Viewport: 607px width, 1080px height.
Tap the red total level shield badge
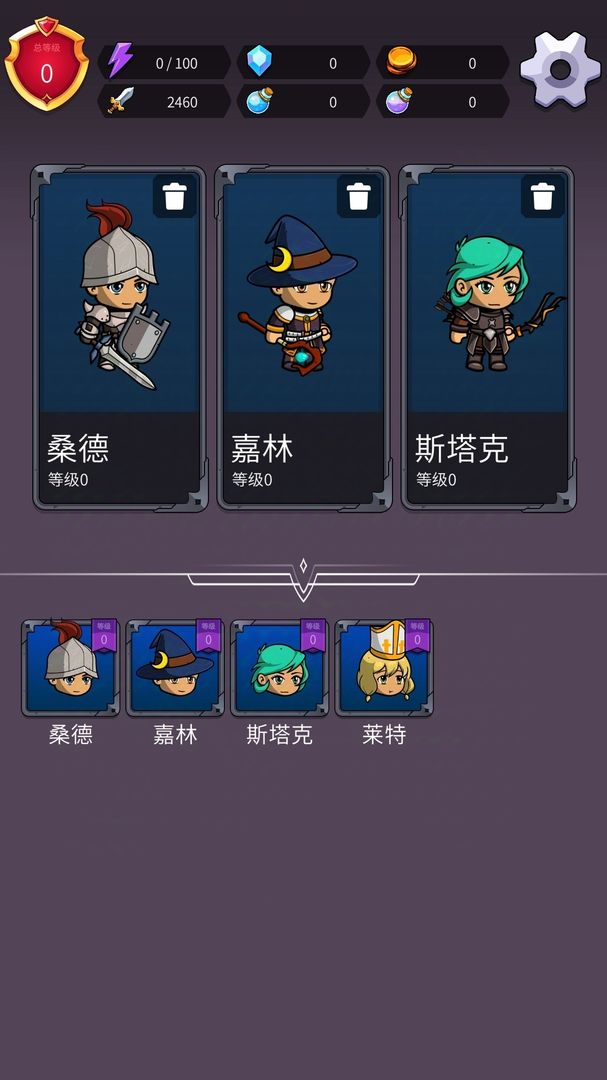tap(46, 66)
